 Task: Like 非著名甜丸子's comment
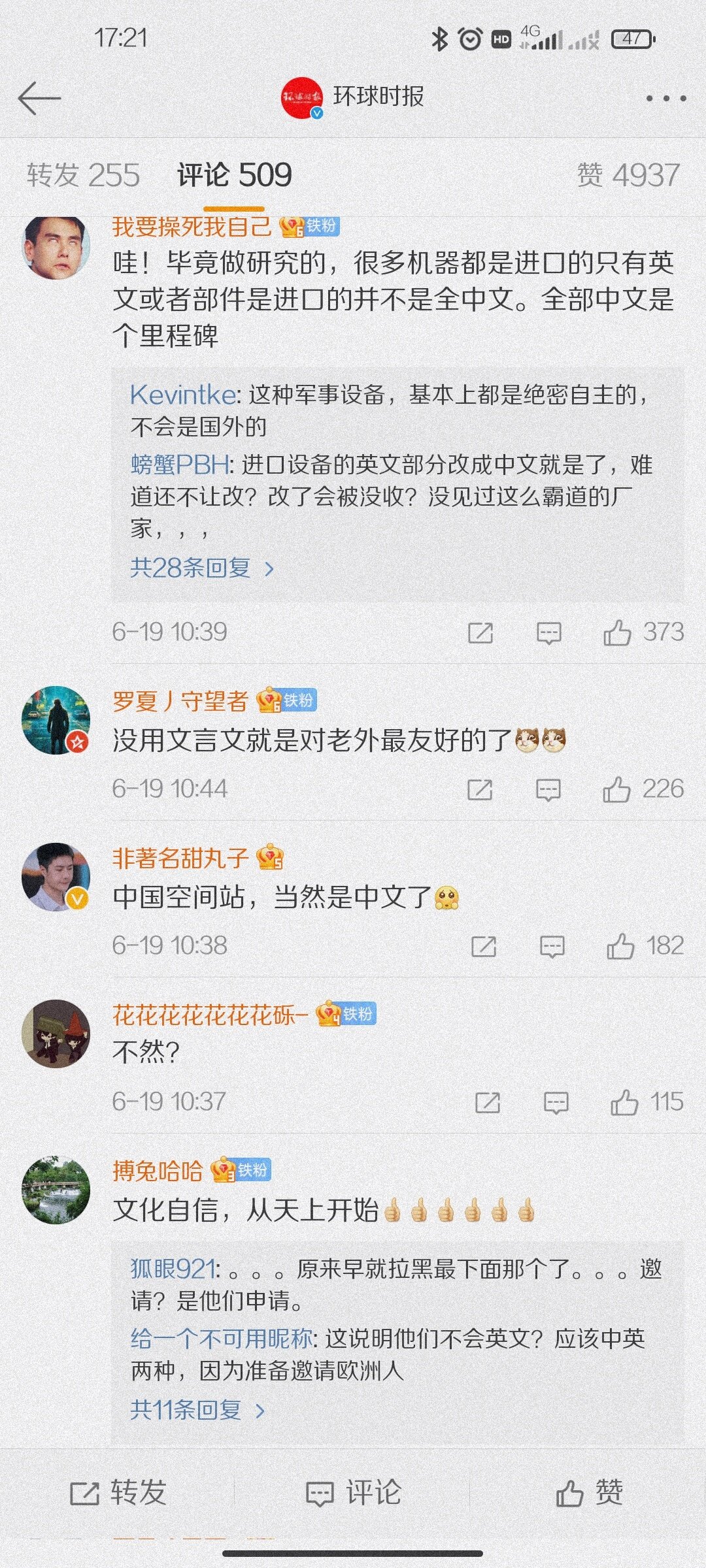(x=620, y=946)
